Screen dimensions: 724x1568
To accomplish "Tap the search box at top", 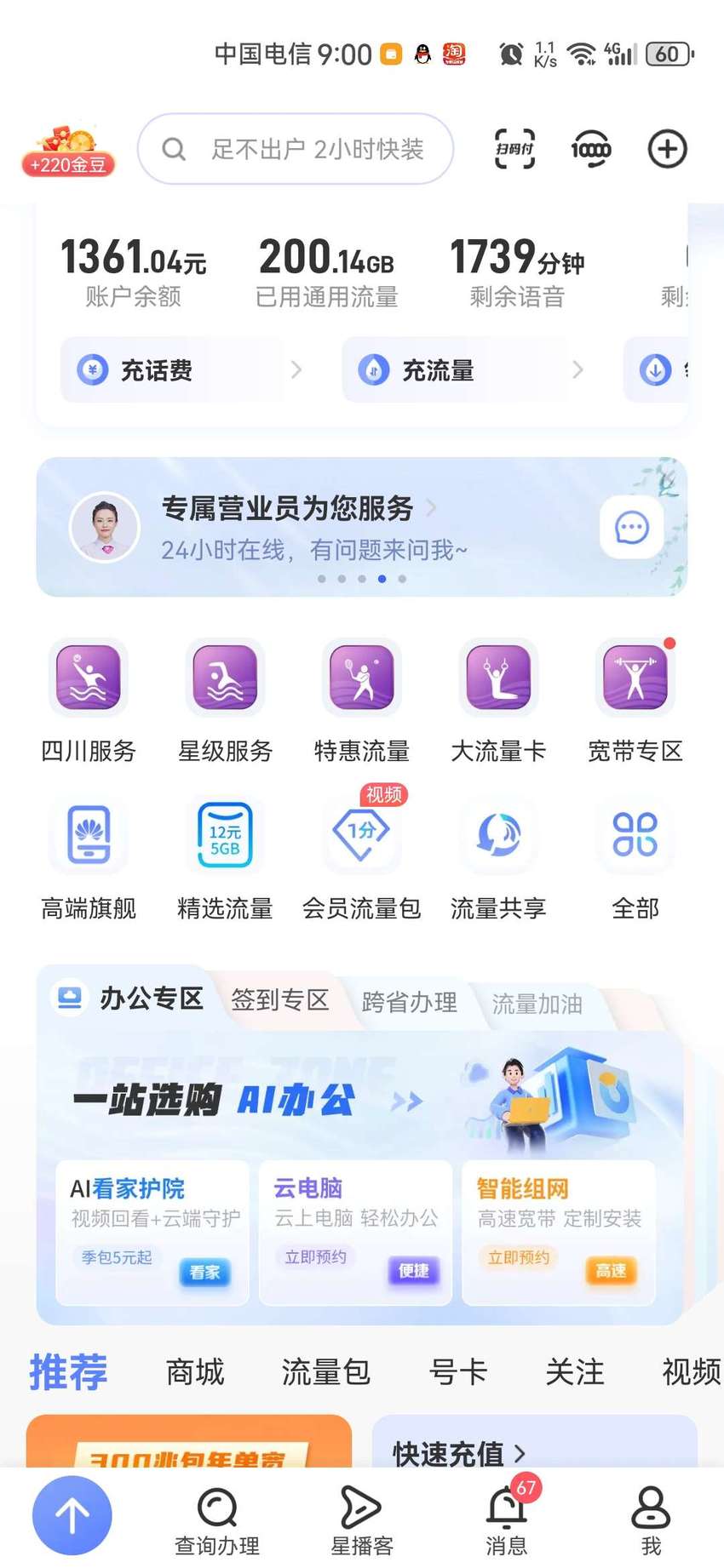I will tap(296, 149).
